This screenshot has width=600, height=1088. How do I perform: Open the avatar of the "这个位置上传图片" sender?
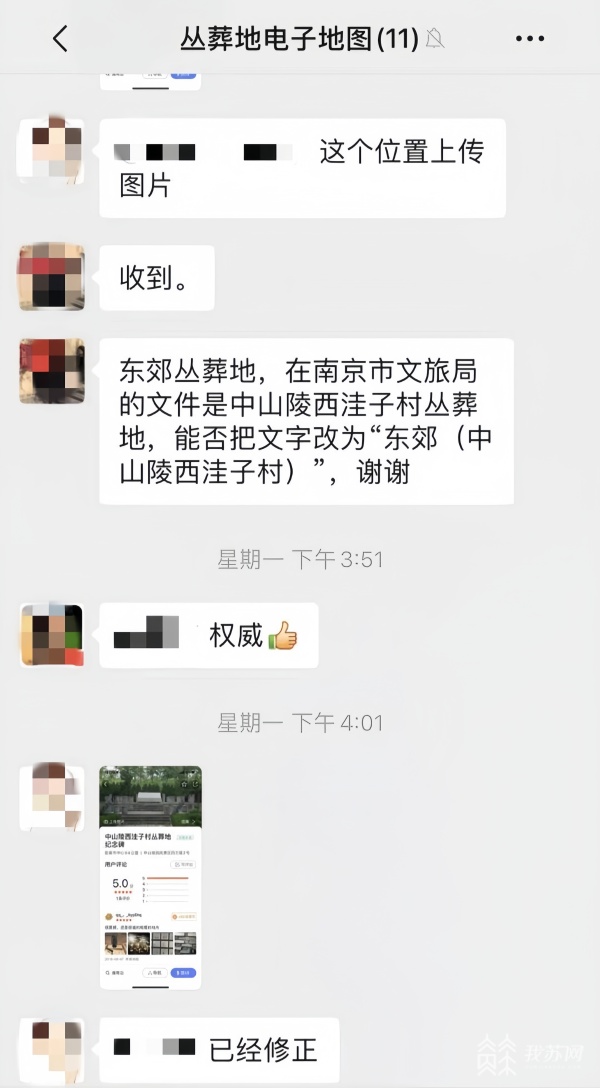point(52,151)
